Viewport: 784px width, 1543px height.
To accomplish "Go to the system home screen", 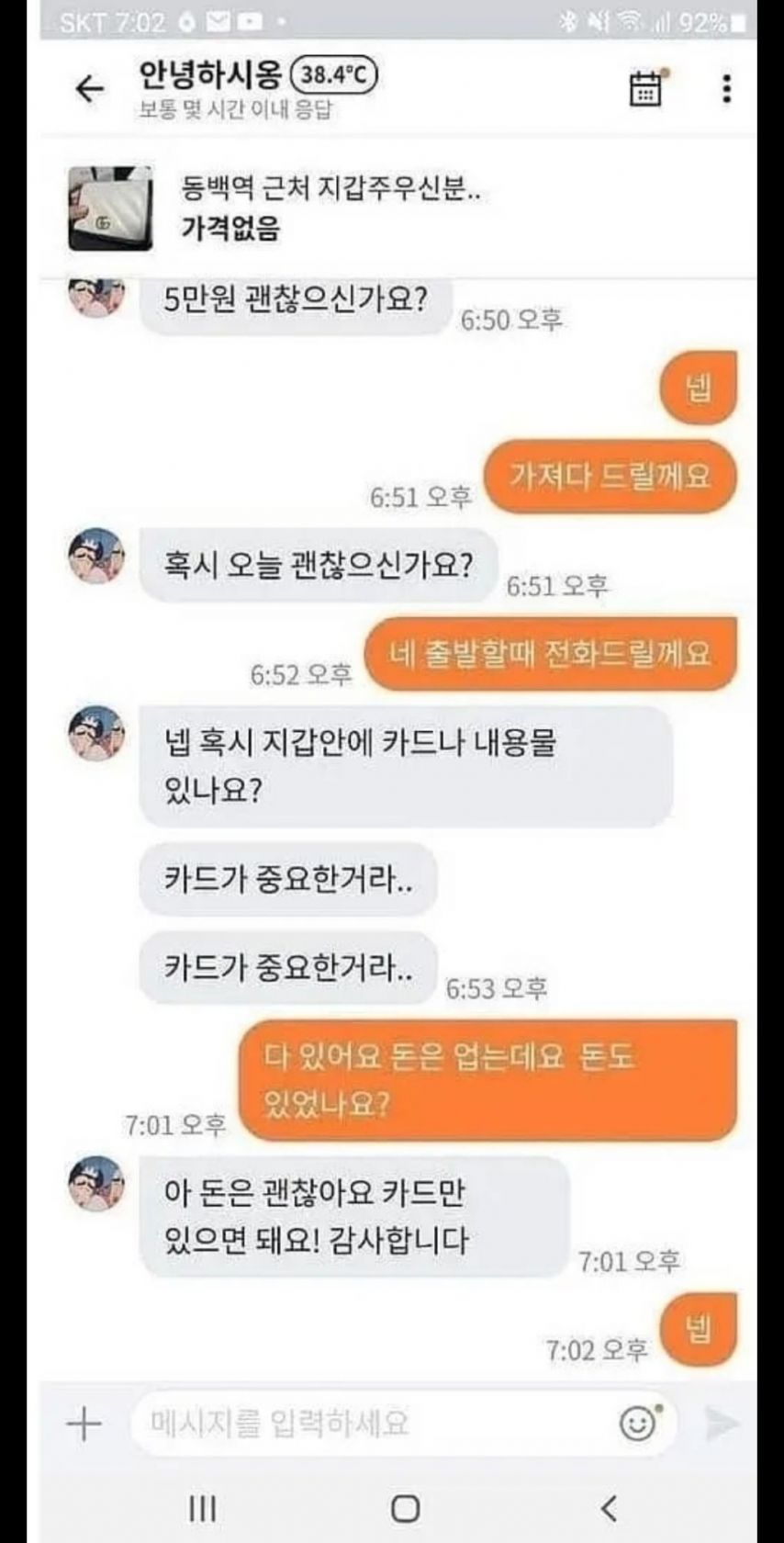I will click(405, 1508).
